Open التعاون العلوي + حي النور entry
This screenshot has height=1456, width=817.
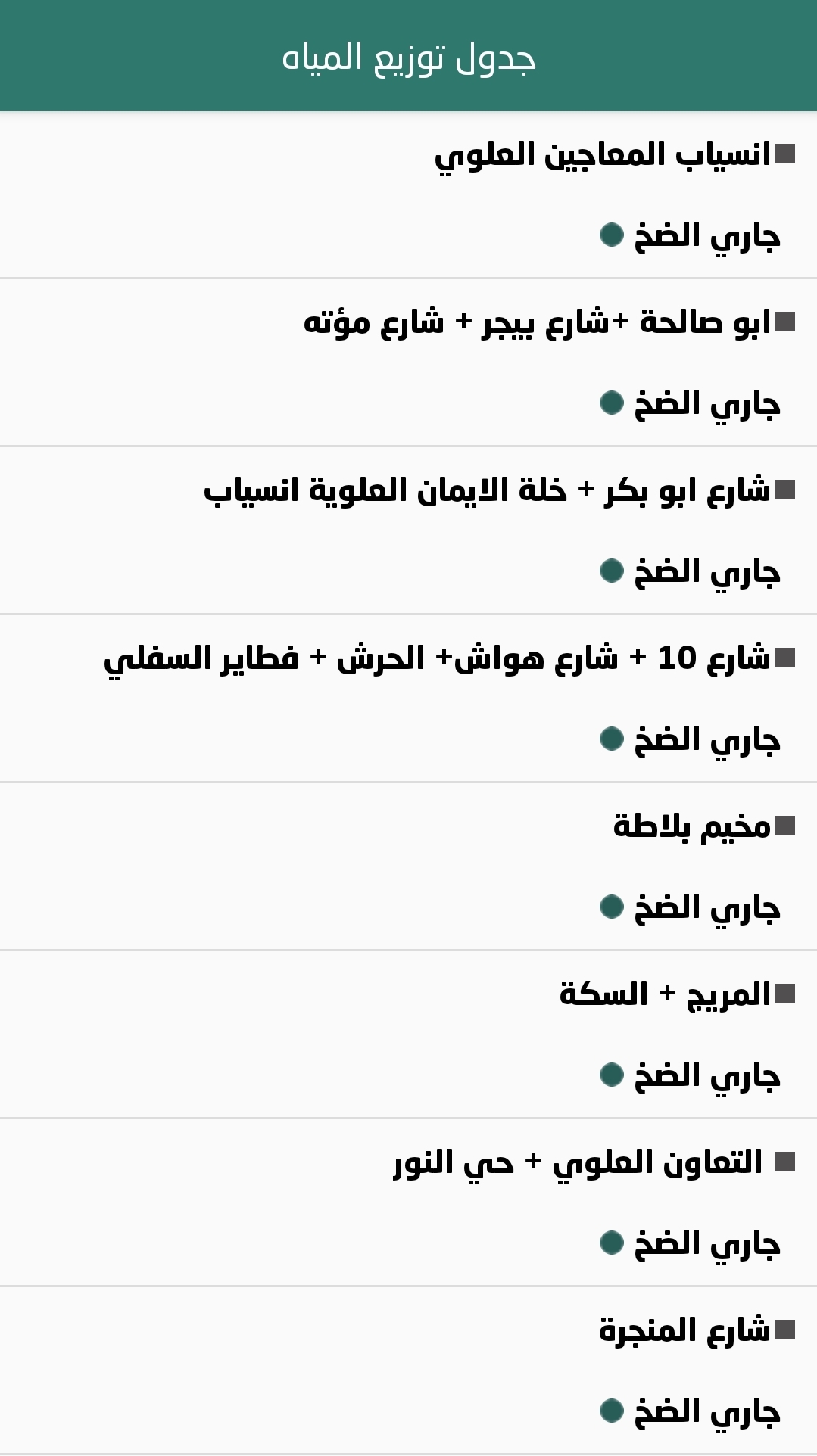pos(578,1163)
